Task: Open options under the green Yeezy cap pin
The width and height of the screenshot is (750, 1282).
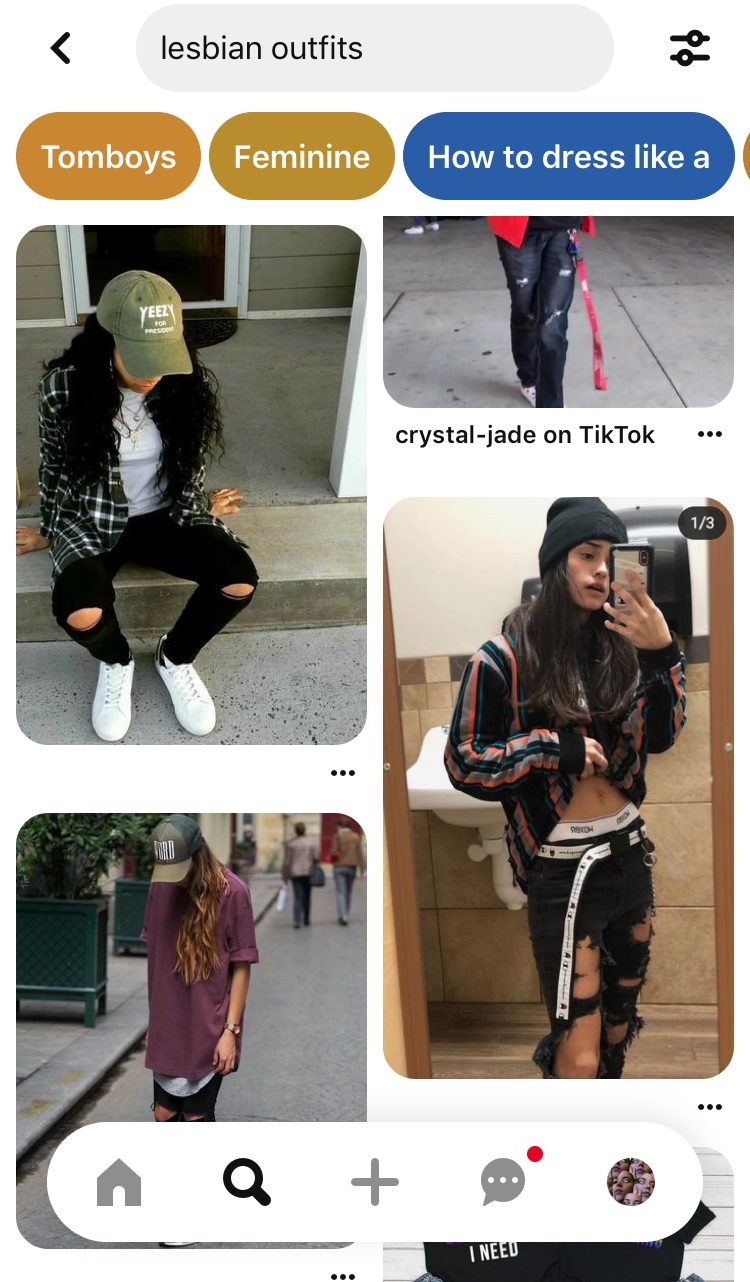Action: [342, 773]
